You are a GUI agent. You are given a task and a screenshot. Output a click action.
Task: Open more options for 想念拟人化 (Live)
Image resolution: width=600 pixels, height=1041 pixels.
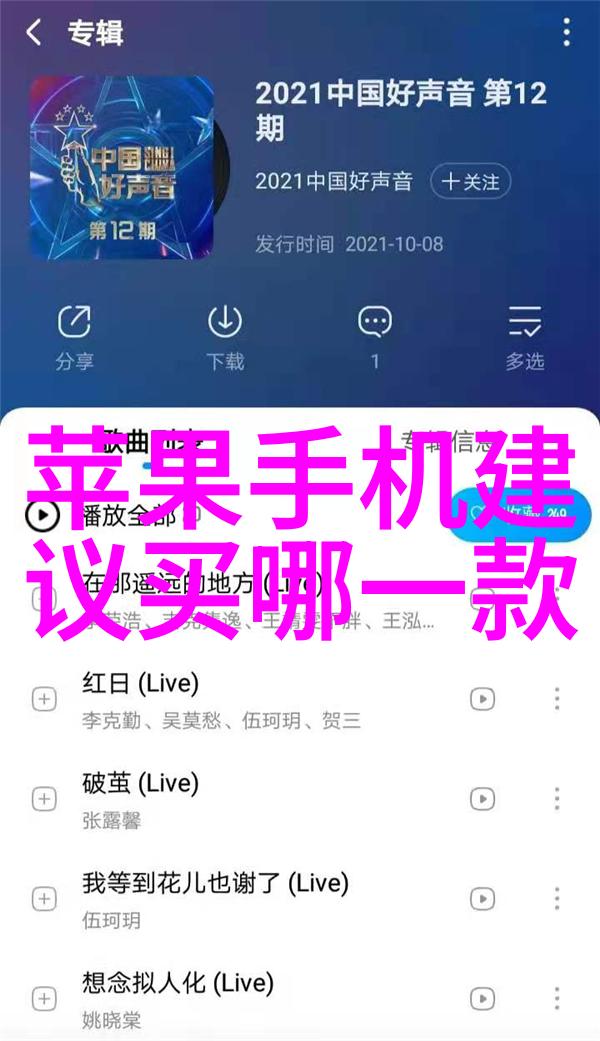coord(557,997)
